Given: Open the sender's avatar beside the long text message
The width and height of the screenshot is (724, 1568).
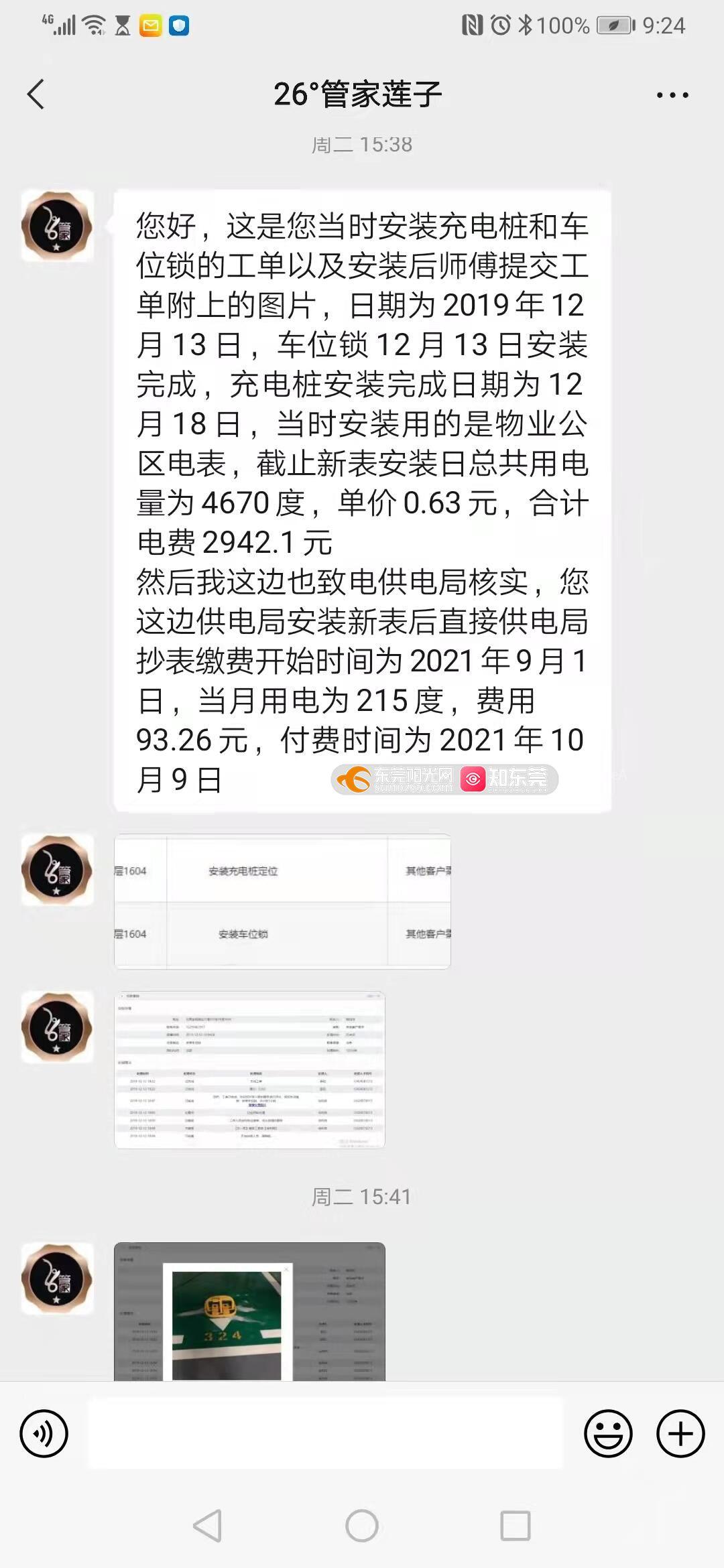Looking at the screenshot, I should pos(58,226).
